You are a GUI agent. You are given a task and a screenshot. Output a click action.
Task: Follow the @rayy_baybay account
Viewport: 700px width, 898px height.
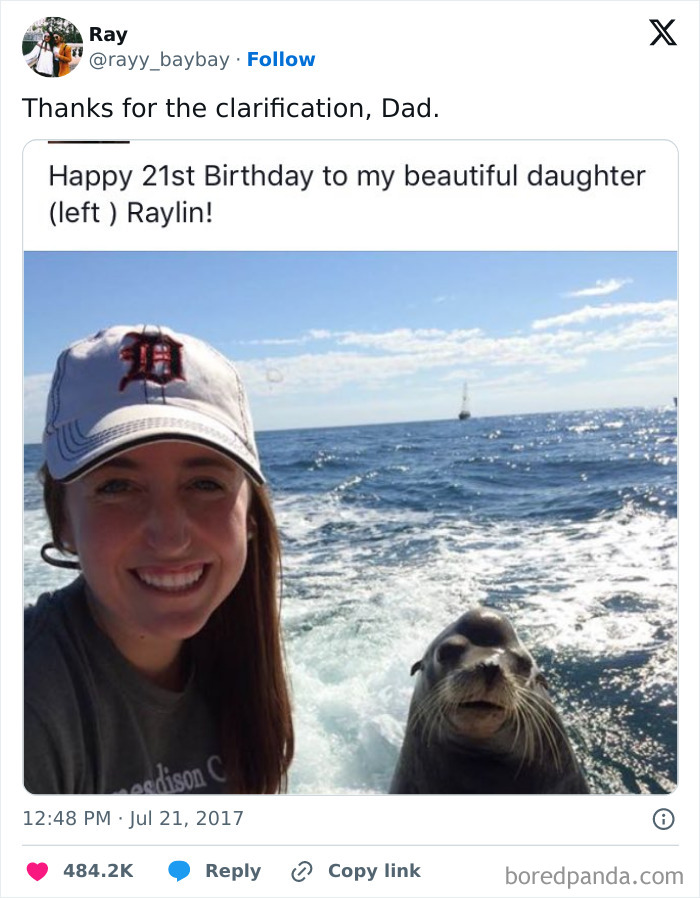pos(281,60)
